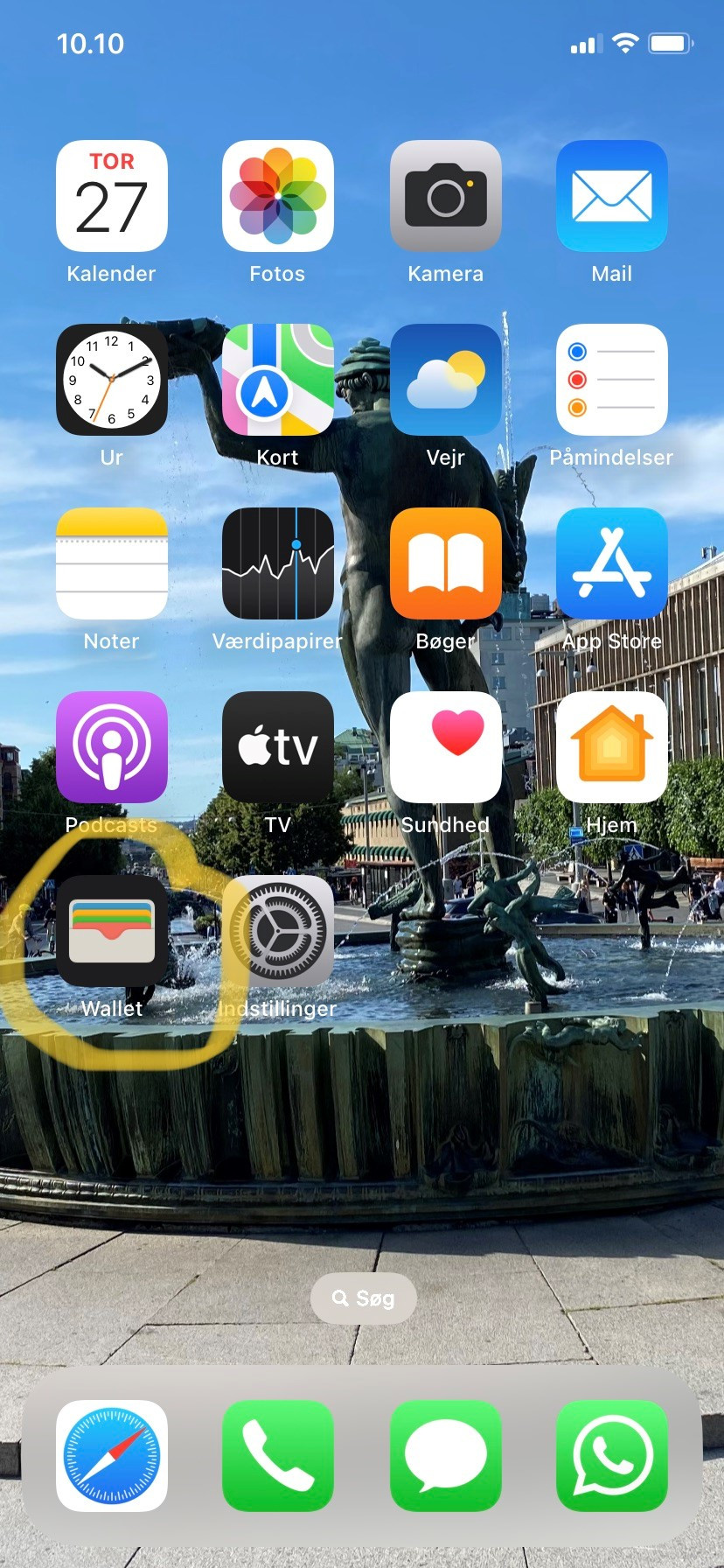This screenshot has width=724, height=1568.
Task: Open the Noter app
Action: click(x=111, y=563)
